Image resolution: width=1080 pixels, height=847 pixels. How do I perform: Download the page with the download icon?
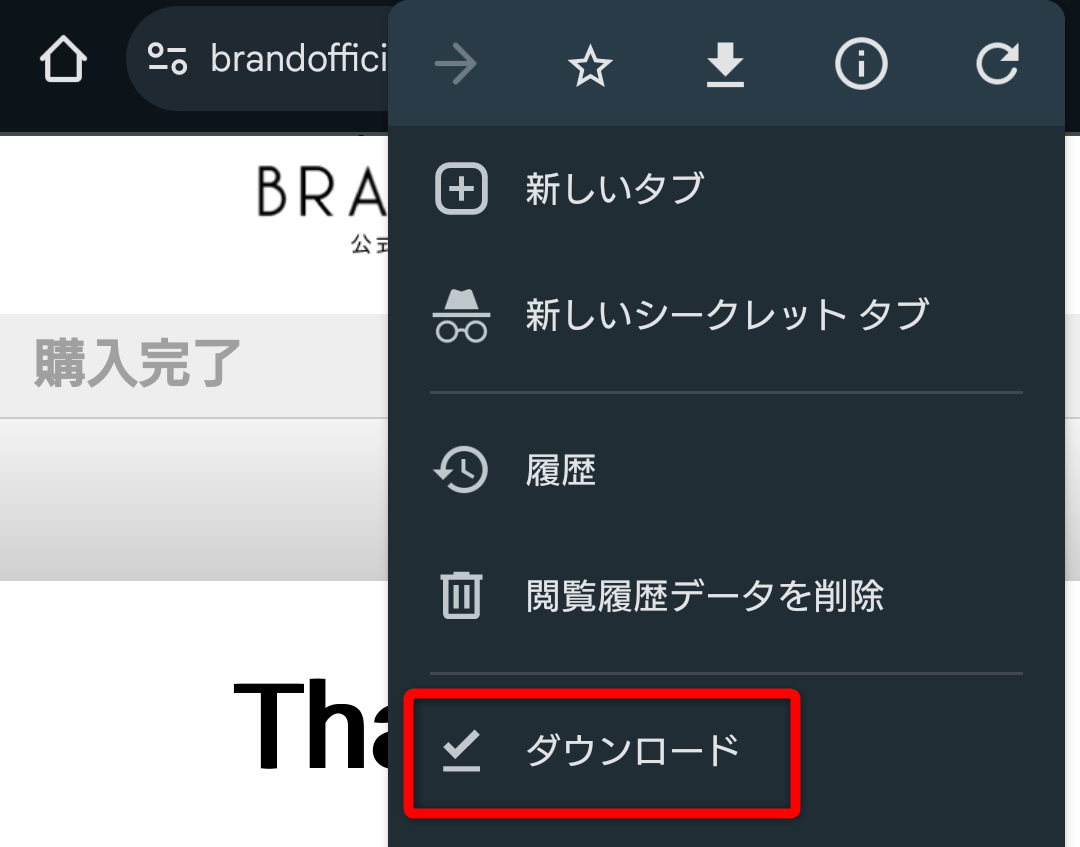click(x=725, y=67)
